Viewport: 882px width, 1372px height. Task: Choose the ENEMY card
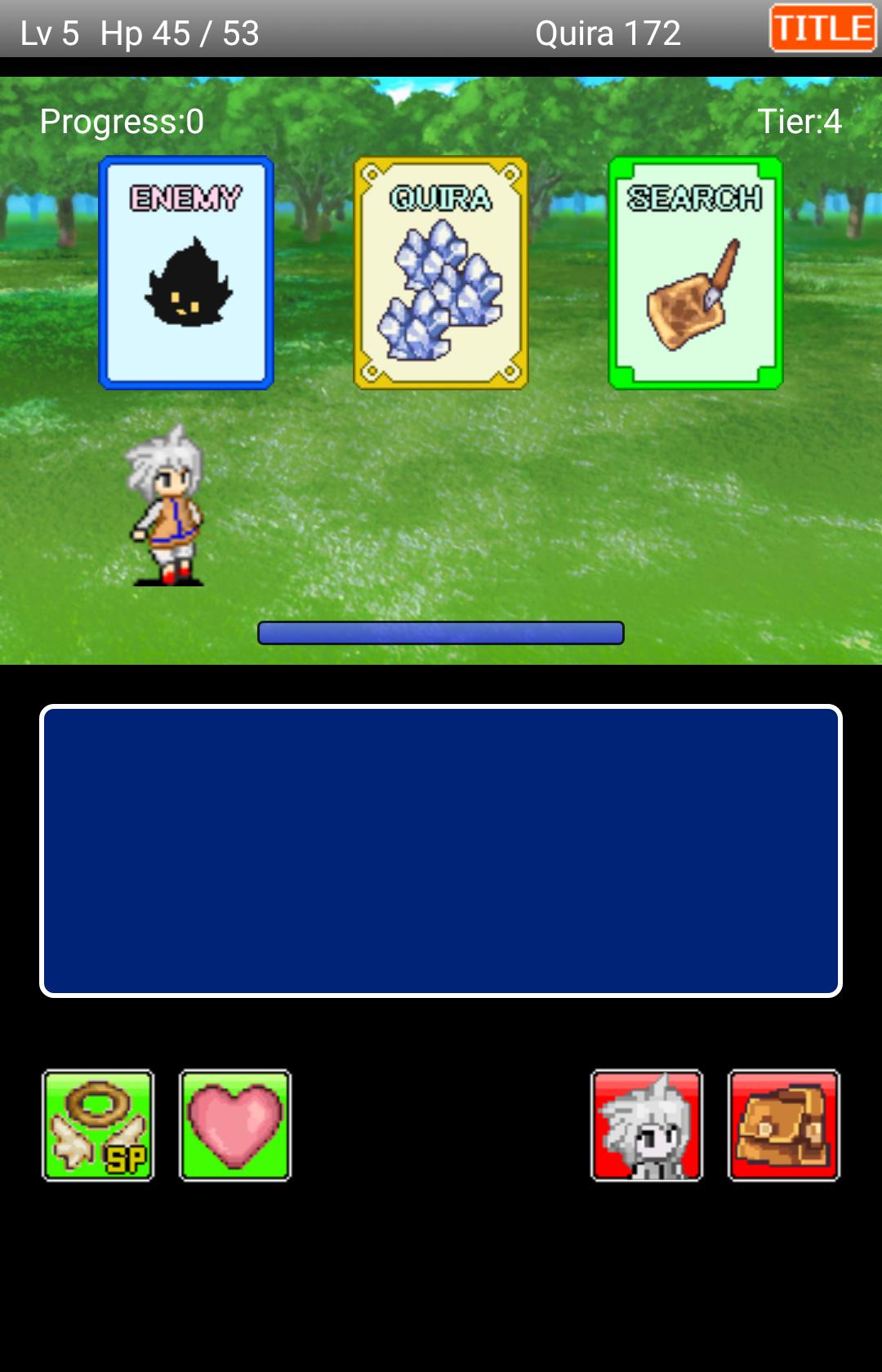click(186, 273)
